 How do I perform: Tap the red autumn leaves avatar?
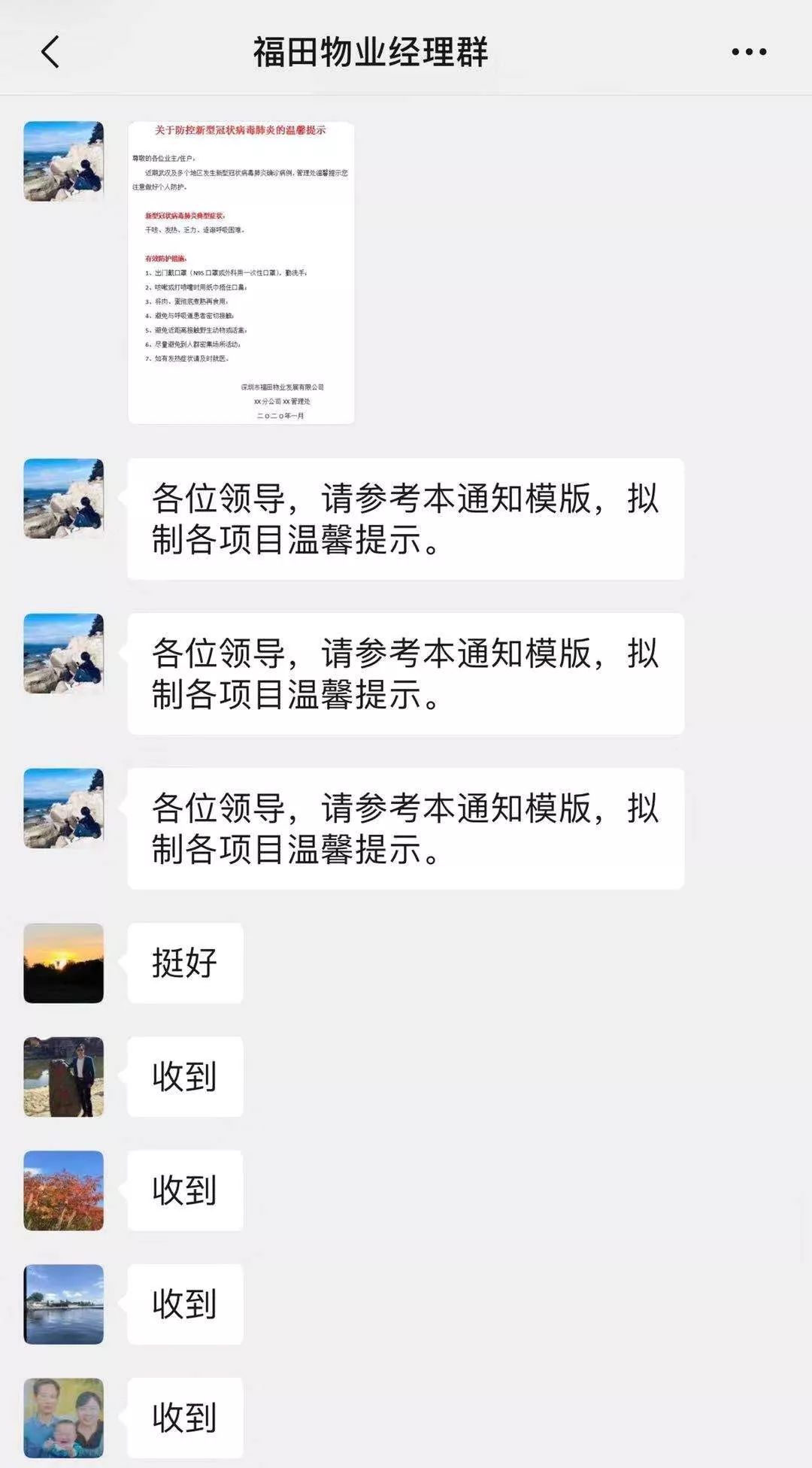64,1190
